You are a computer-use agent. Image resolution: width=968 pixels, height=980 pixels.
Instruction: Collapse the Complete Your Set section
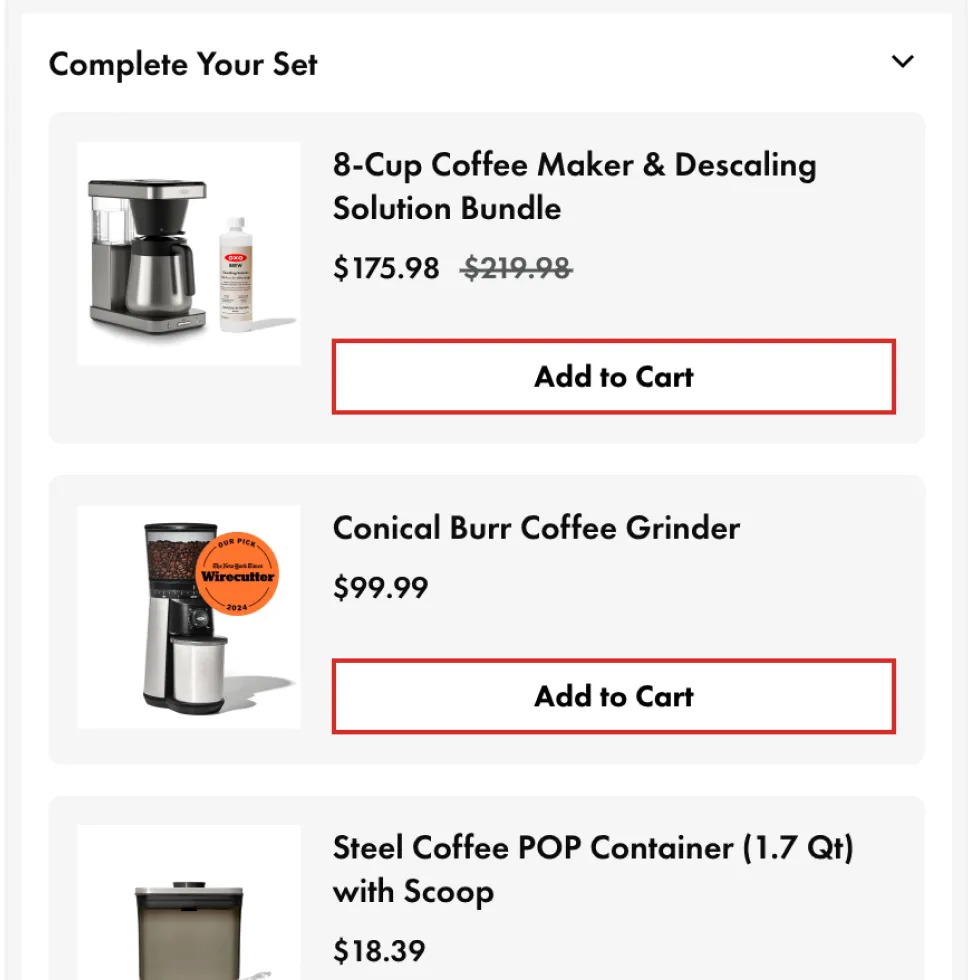pyautogui.click(x=902, y=62)
